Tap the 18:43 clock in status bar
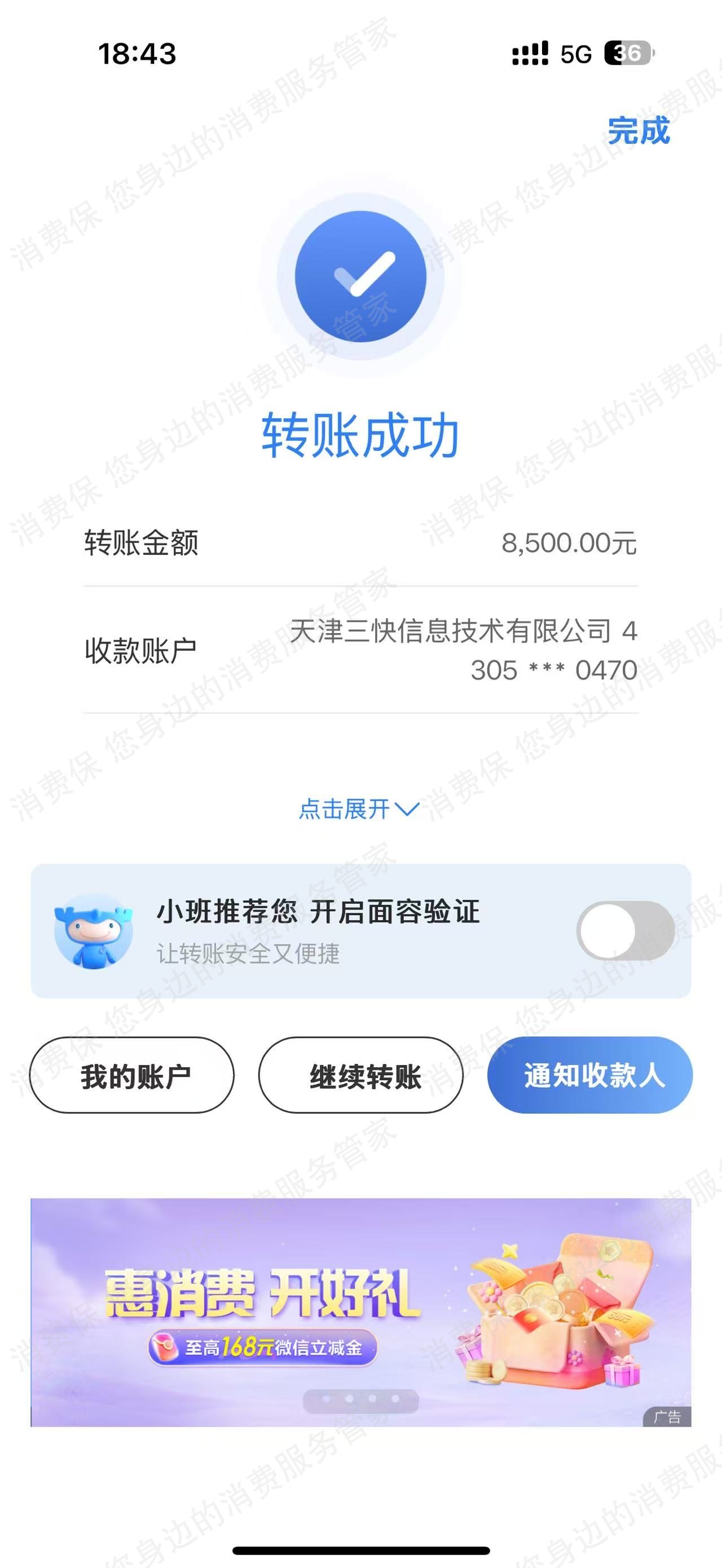This screenshot has width=722, height=1568. pos(137,54)
